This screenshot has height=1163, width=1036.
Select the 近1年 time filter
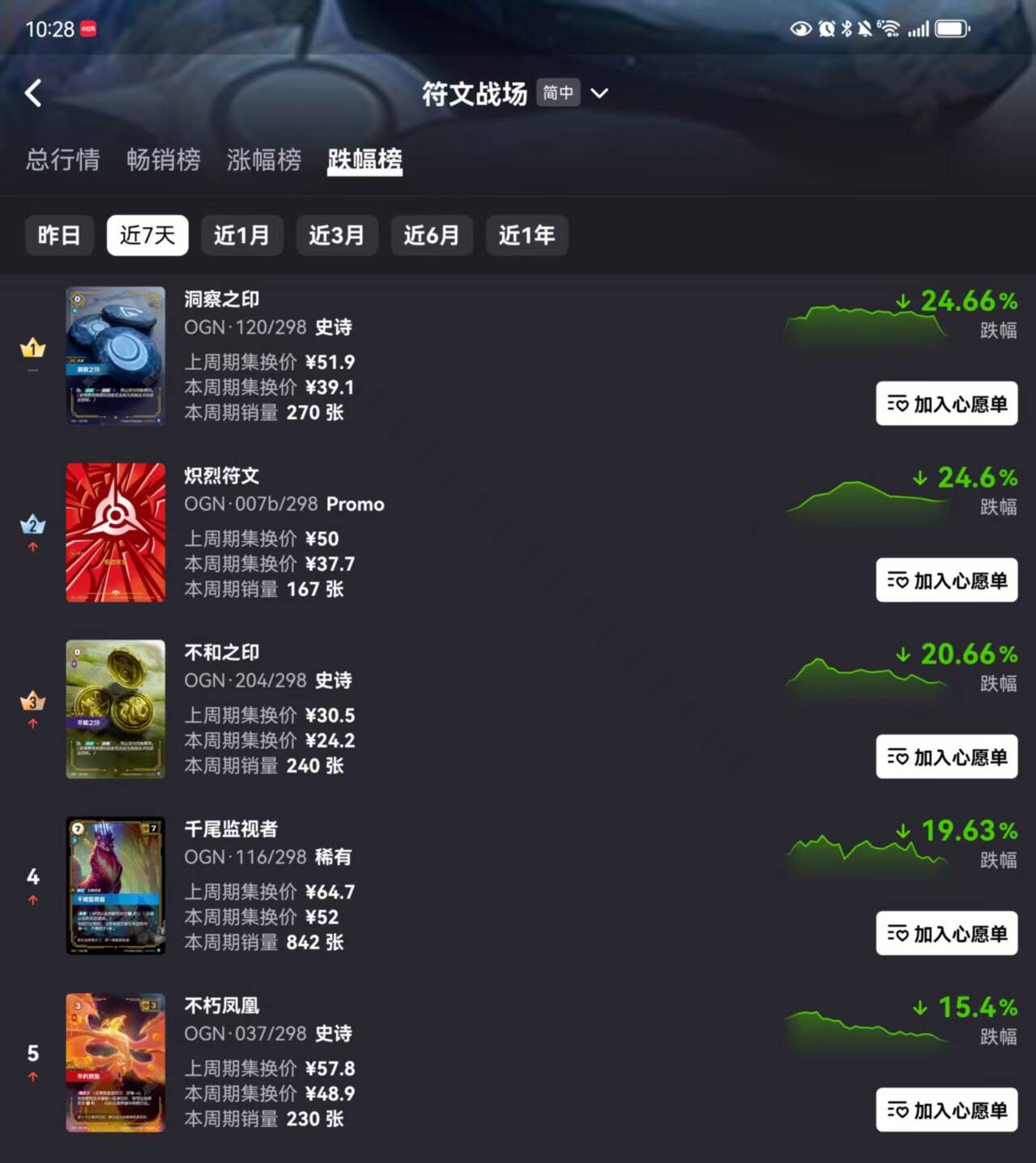tap(527, 236)
